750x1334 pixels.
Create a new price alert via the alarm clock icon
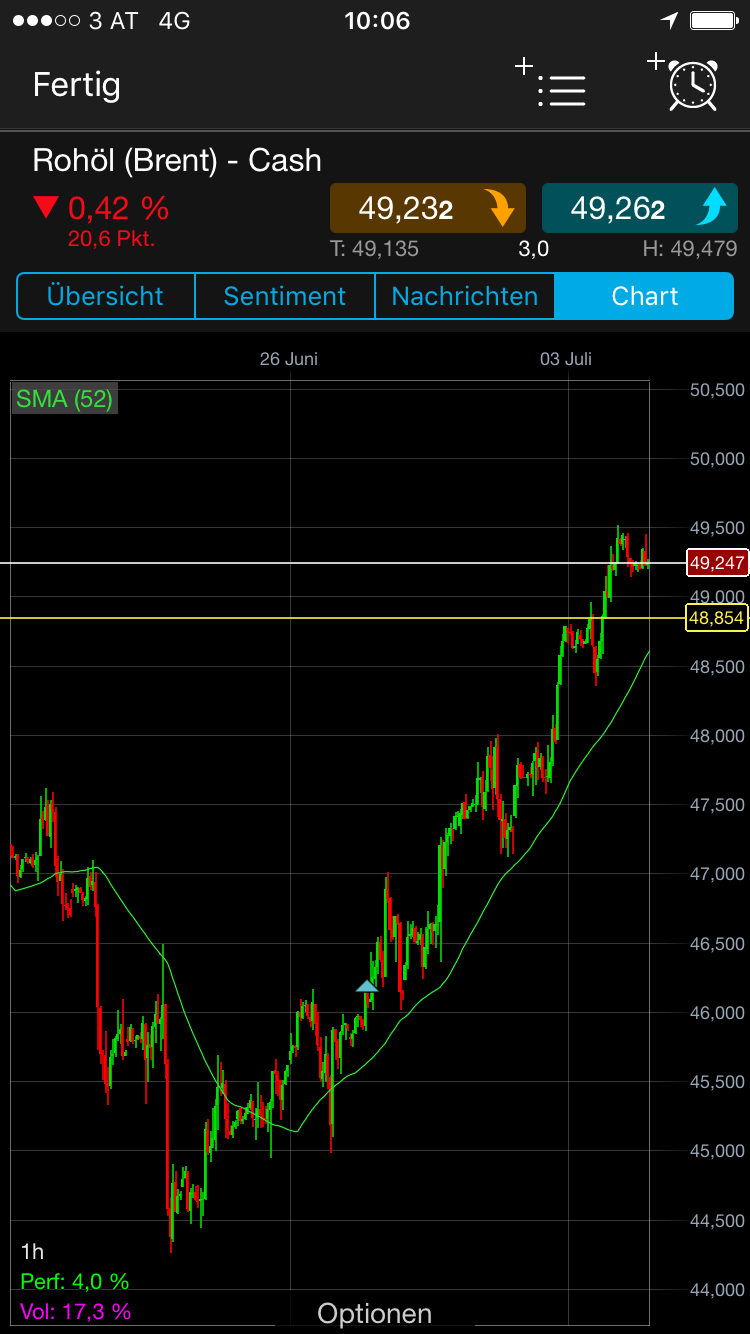692,88
